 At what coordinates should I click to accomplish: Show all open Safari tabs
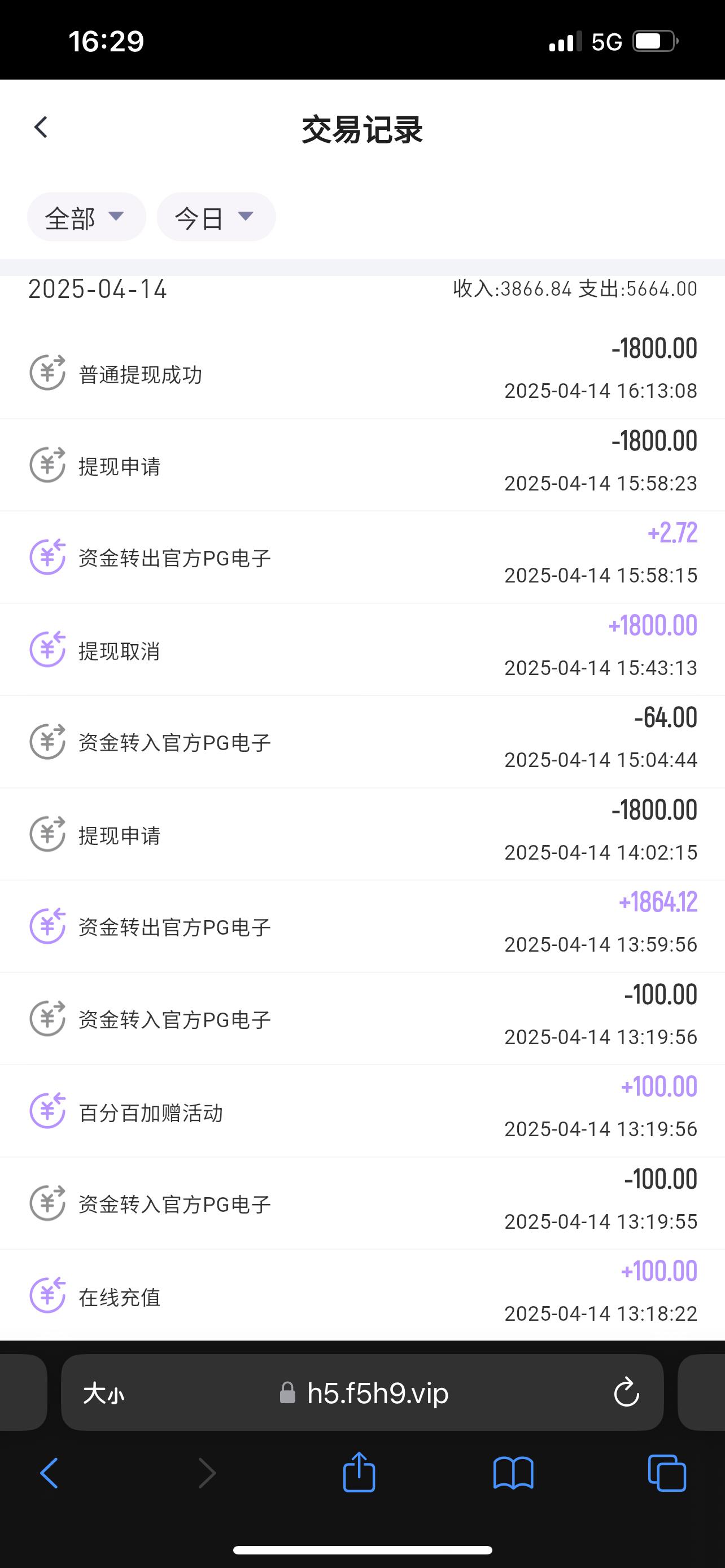(667, 1473)
